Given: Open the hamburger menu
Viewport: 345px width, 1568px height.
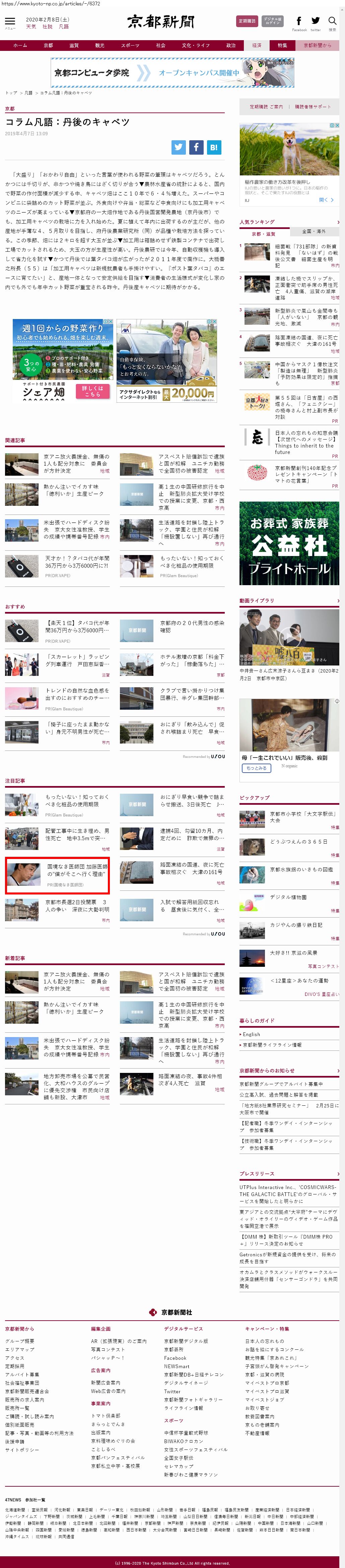Looking at the screenshot, I should [x=10, y=22].
